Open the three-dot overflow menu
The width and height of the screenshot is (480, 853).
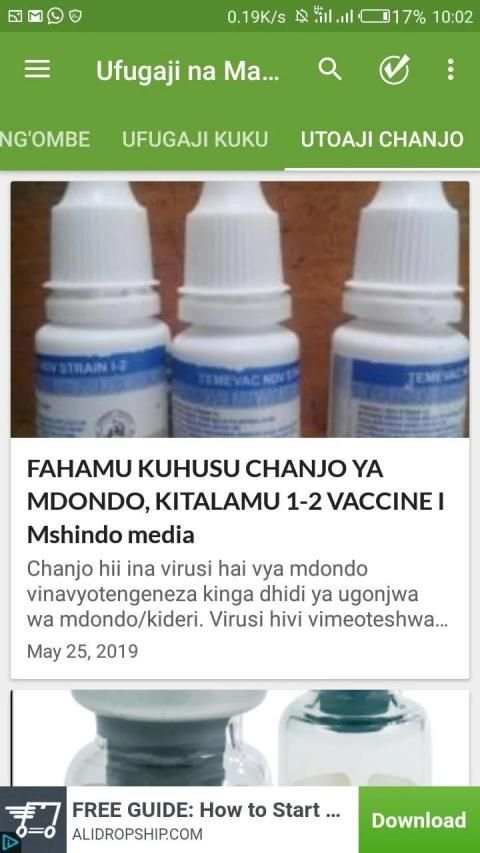pyautogui.click(x=450, y=70)
